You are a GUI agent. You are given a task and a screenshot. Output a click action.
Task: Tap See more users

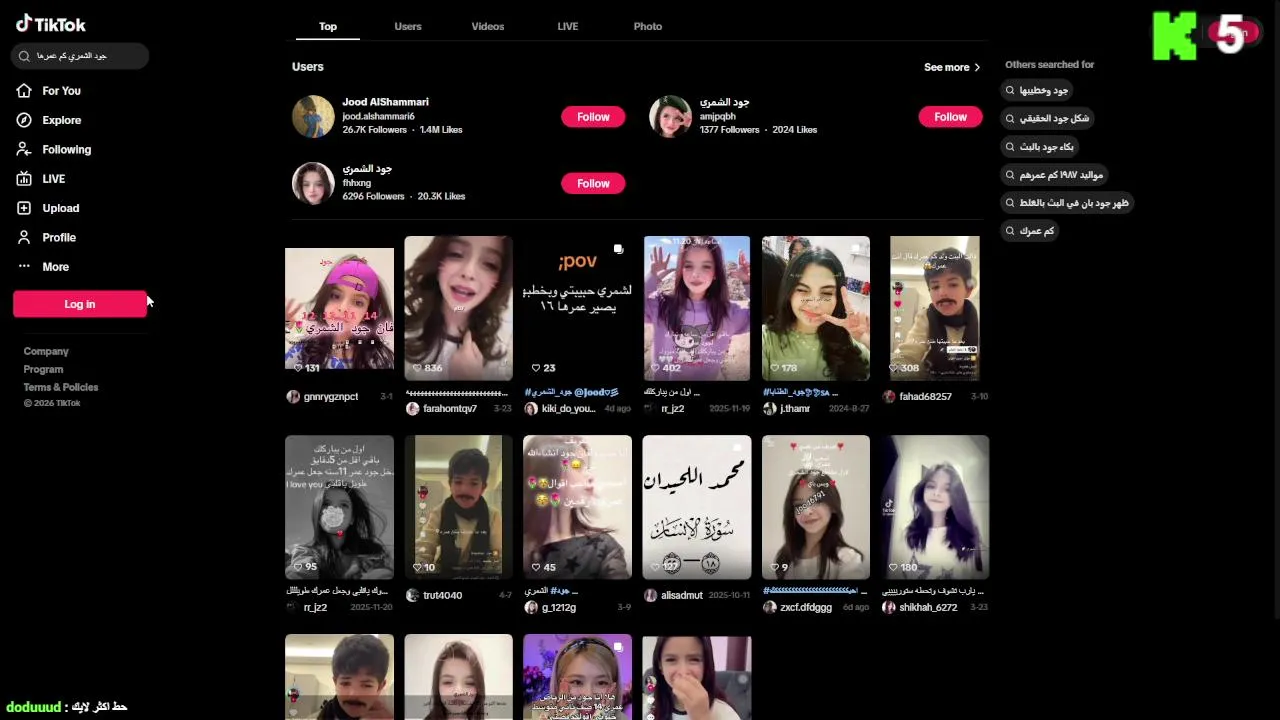click(x=952, y=67)
